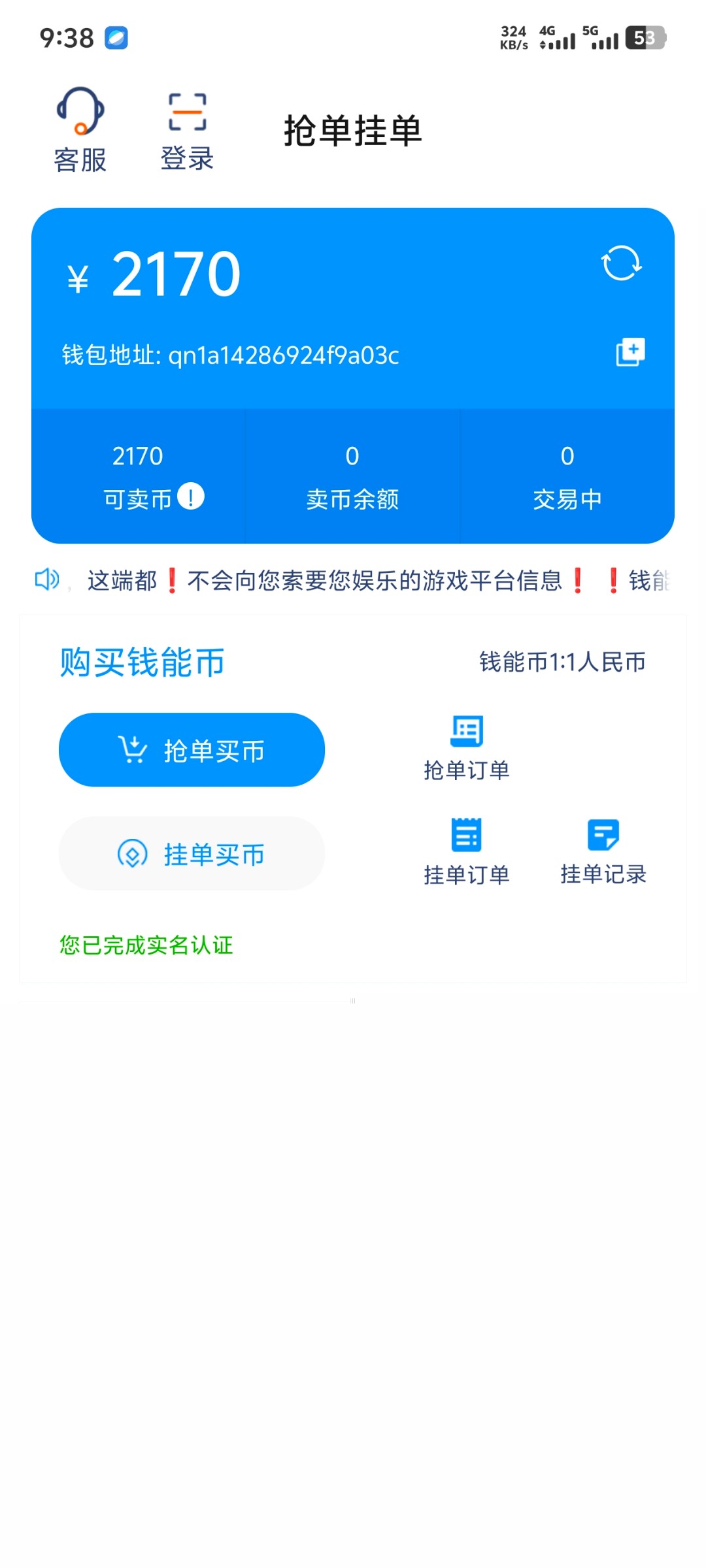The image size is (706, 1568).
Task: Tap the announcement speaker icon
Action: coord(48,579)
